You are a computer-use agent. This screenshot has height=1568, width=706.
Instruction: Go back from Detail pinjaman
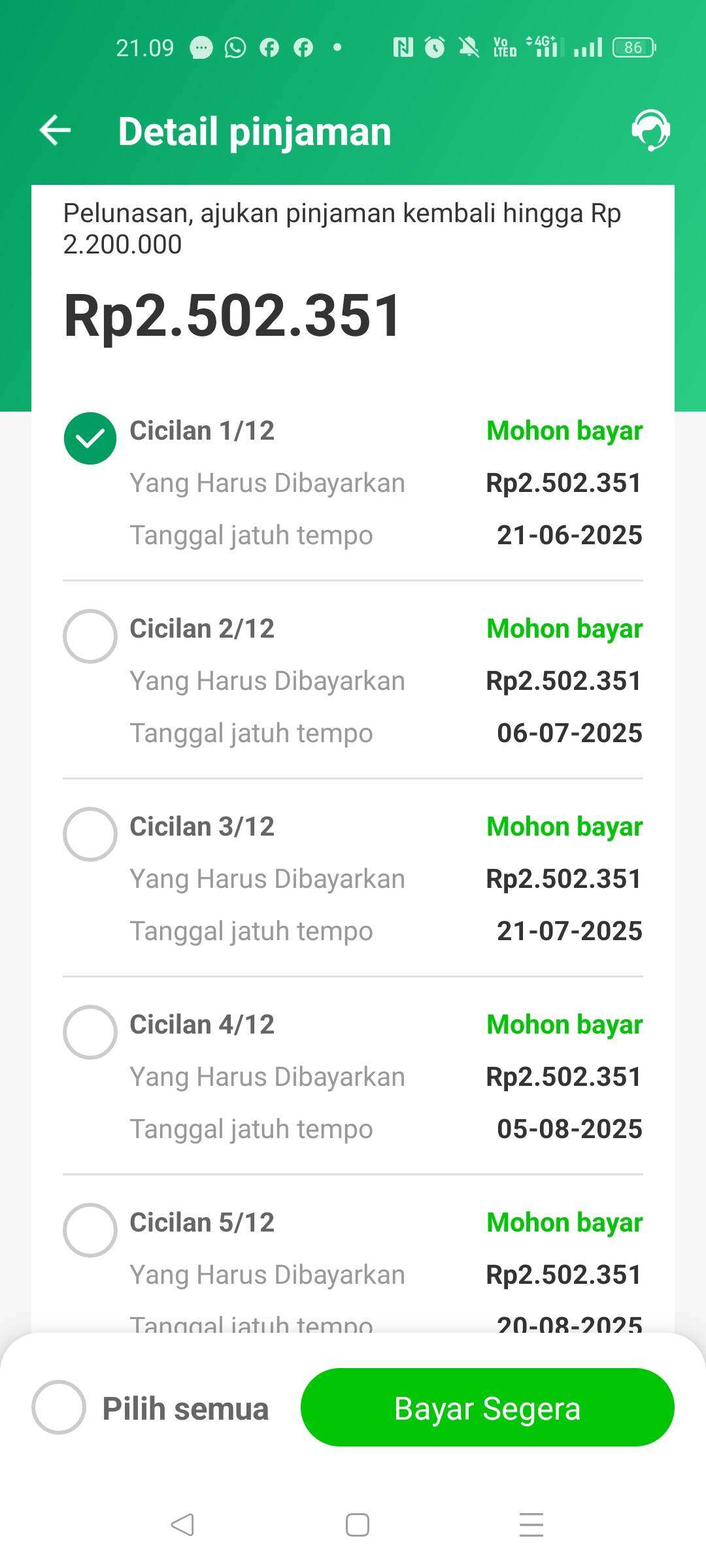[x=55, y=130]
